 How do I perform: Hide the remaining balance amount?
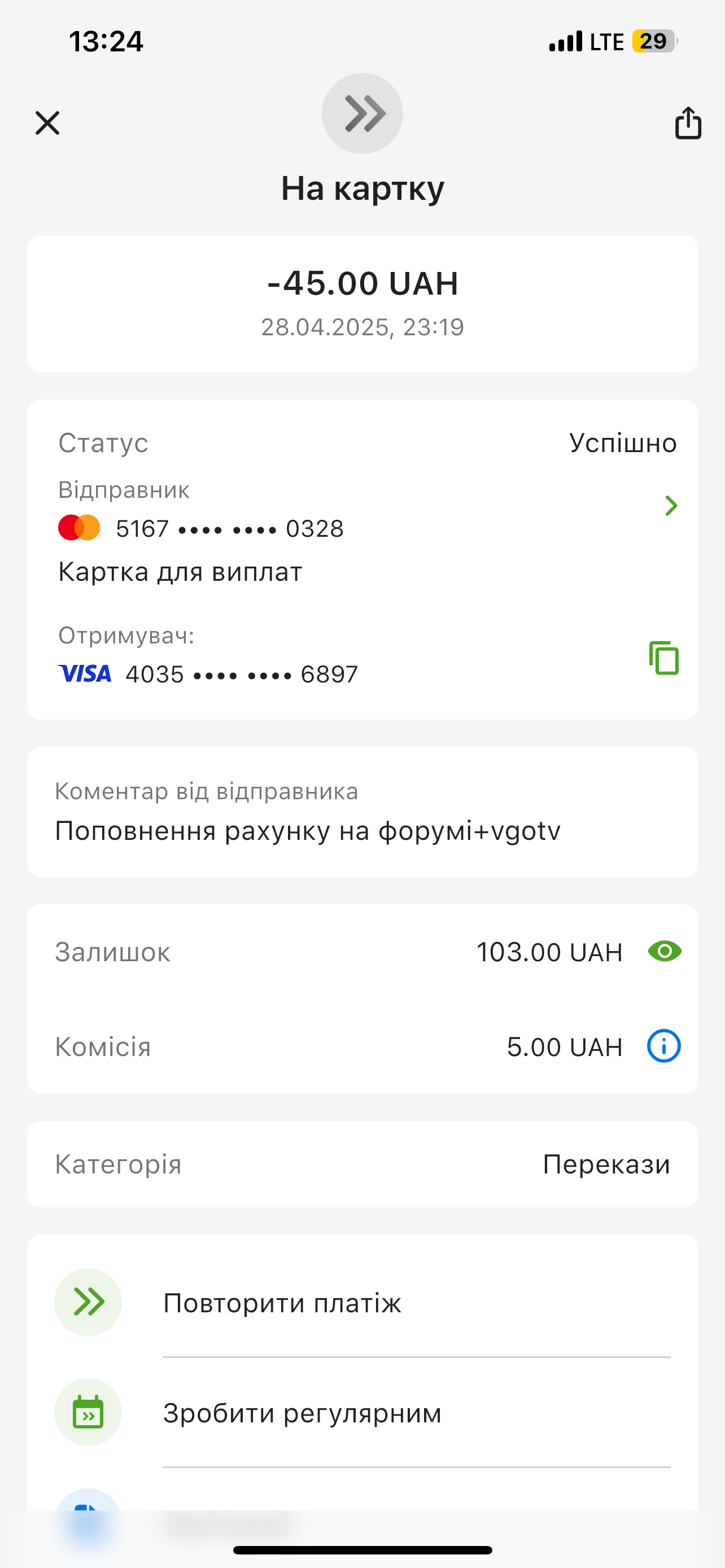(664, 952)
